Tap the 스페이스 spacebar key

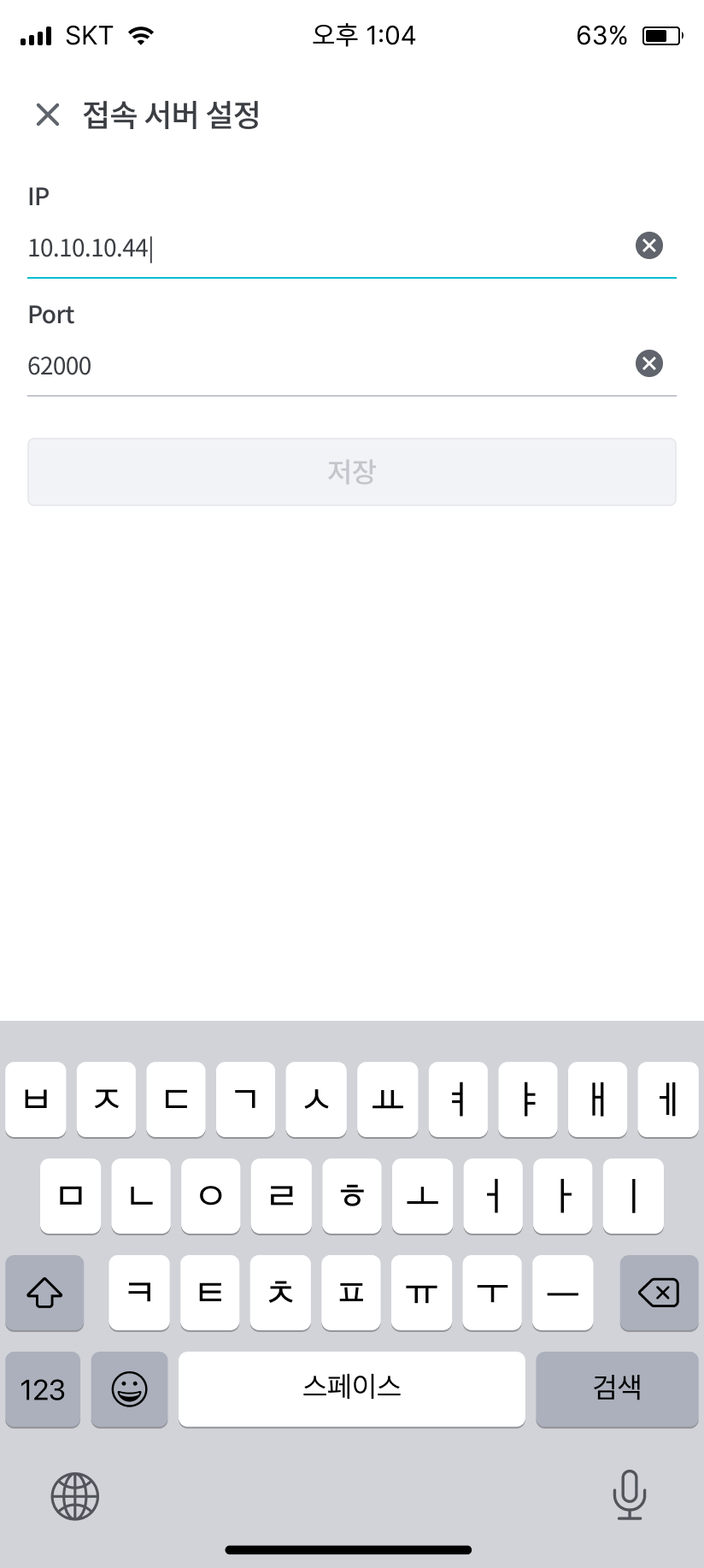coord(352,1389)
